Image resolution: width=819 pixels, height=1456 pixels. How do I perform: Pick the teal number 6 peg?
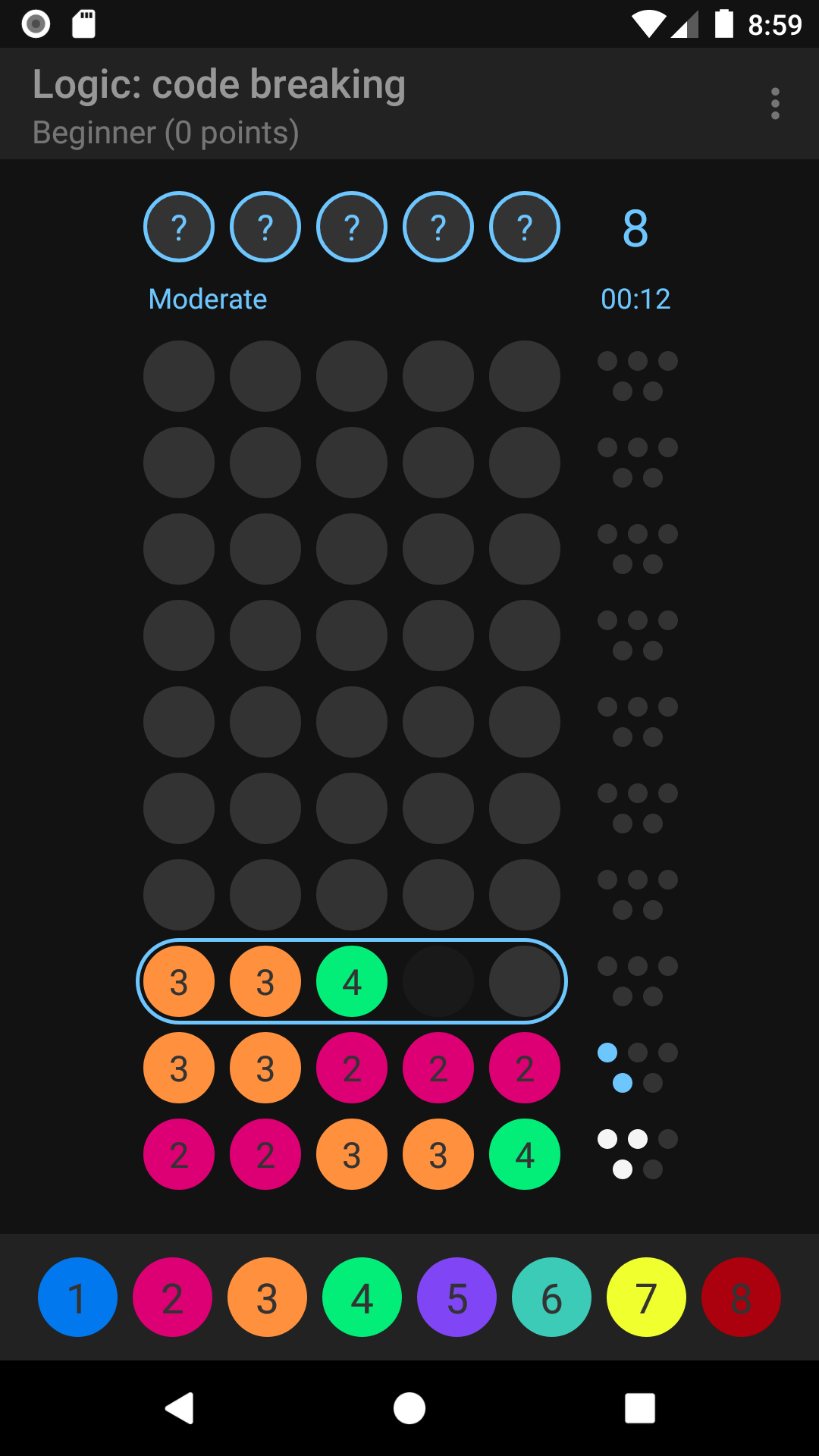[x=551, y=1298]
